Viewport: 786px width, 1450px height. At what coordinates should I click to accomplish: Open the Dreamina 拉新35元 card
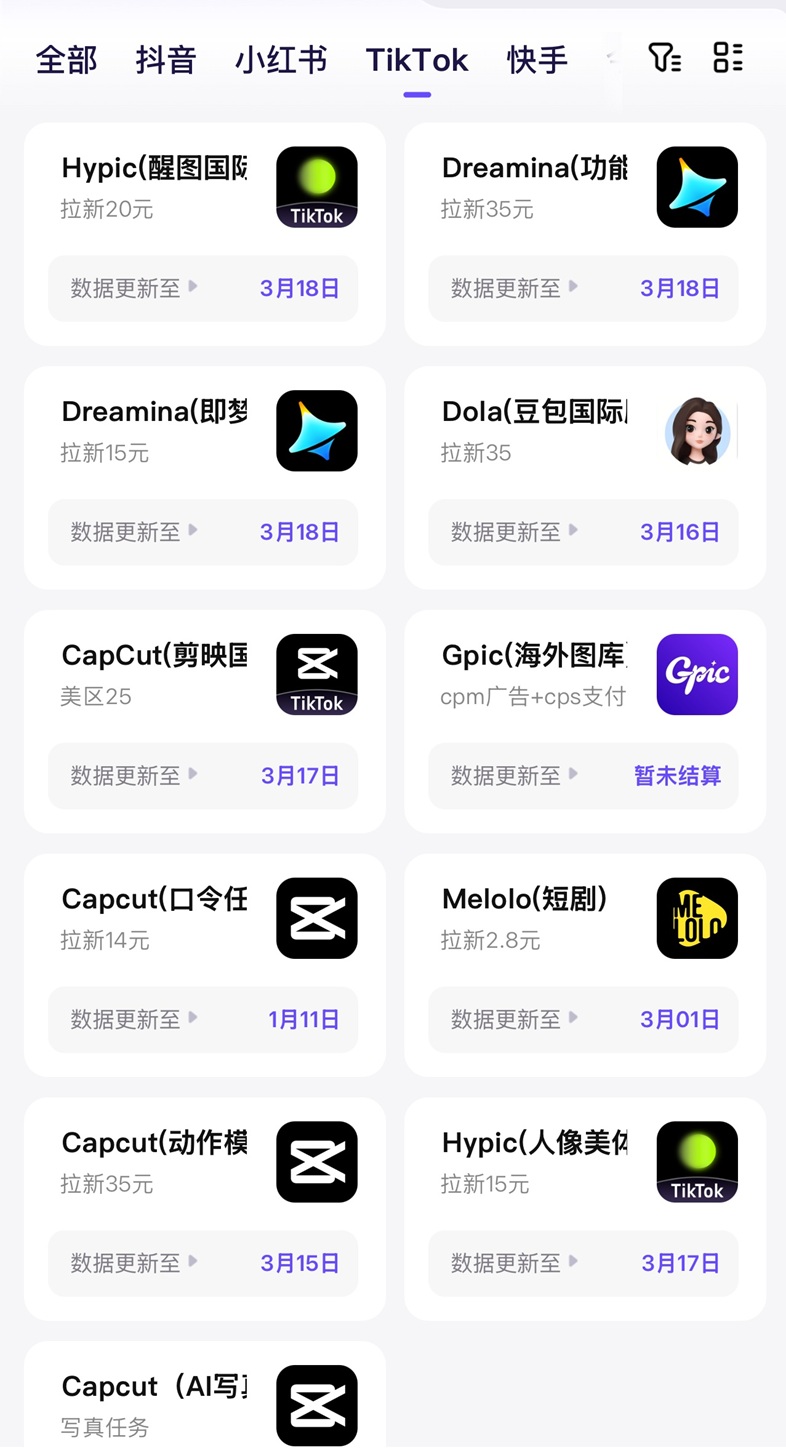(584, 234)
